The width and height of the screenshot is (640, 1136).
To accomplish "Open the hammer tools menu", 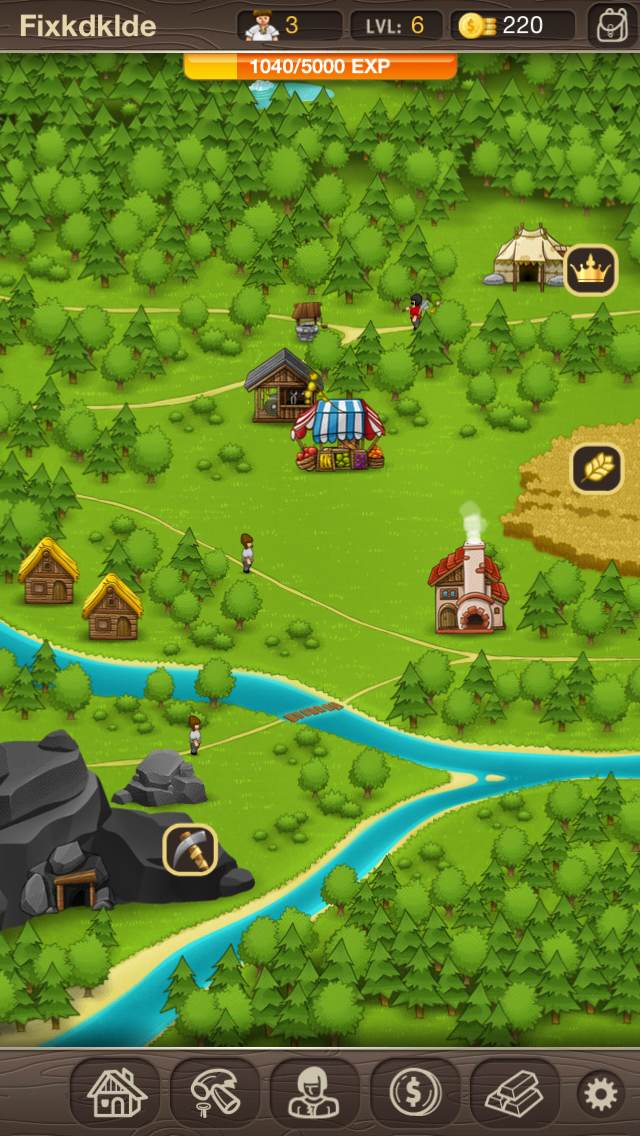I will [x=215, y=1093].
